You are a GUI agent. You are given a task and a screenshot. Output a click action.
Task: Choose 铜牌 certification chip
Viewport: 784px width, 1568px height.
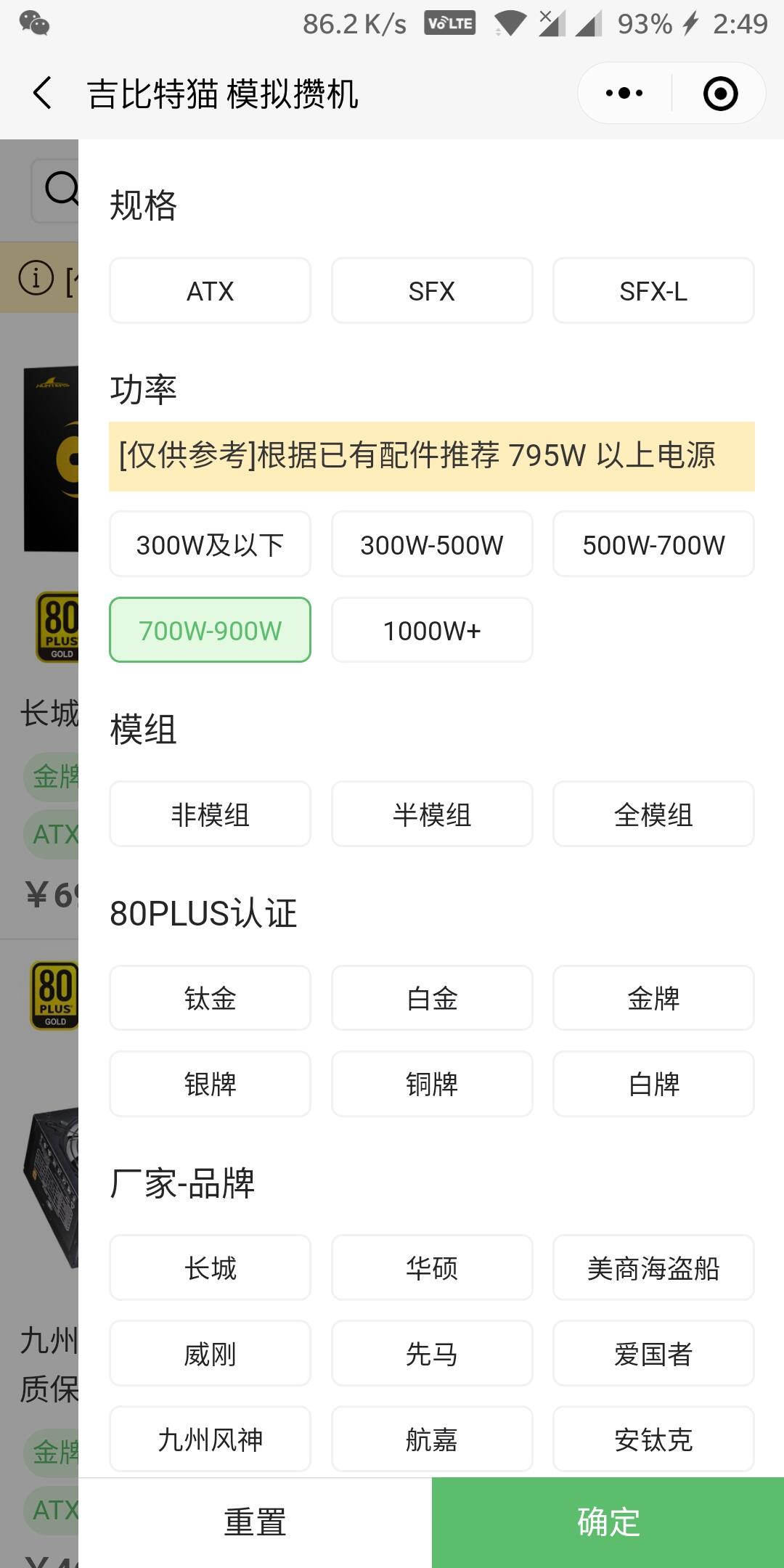(x=432, y=1084)
